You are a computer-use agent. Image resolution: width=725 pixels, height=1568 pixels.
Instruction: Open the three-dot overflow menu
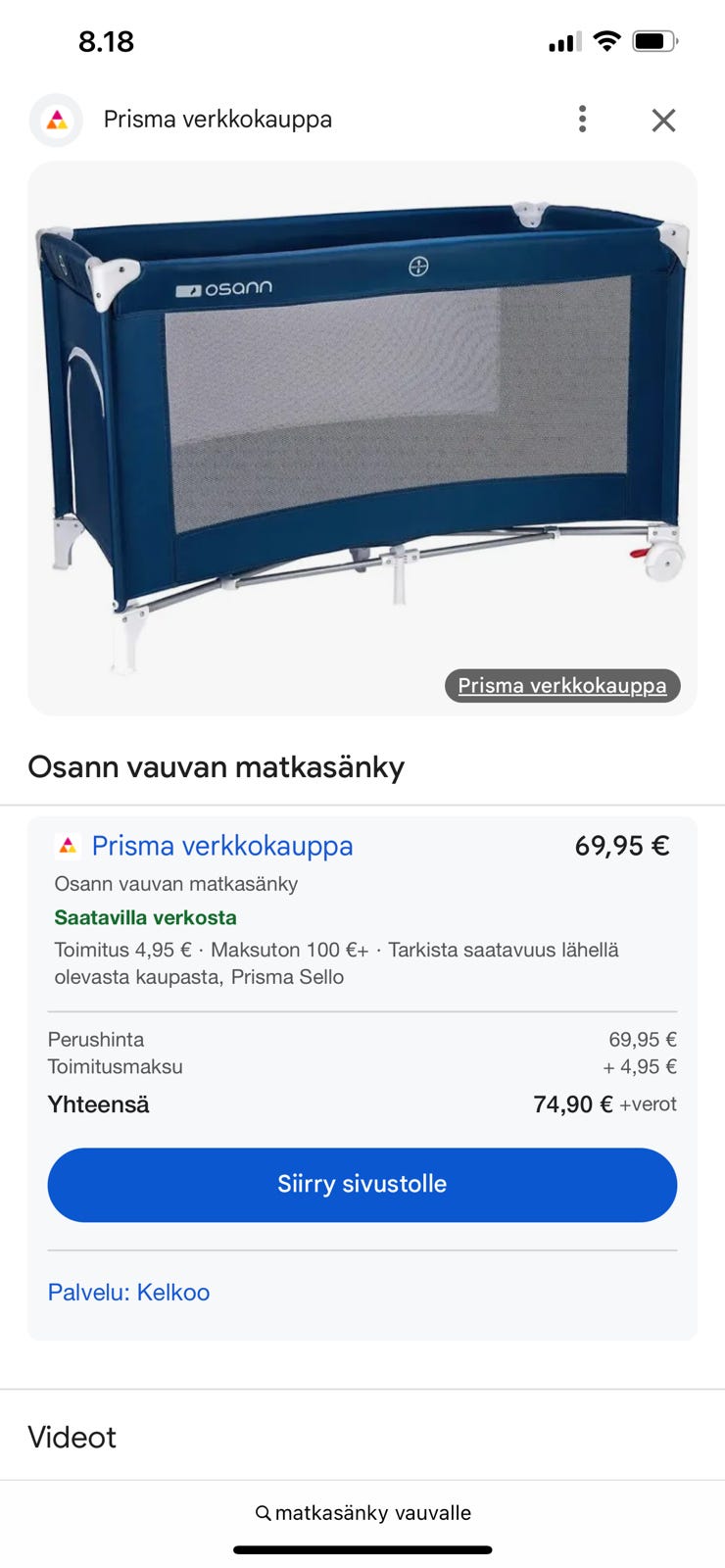pos(582,120)
